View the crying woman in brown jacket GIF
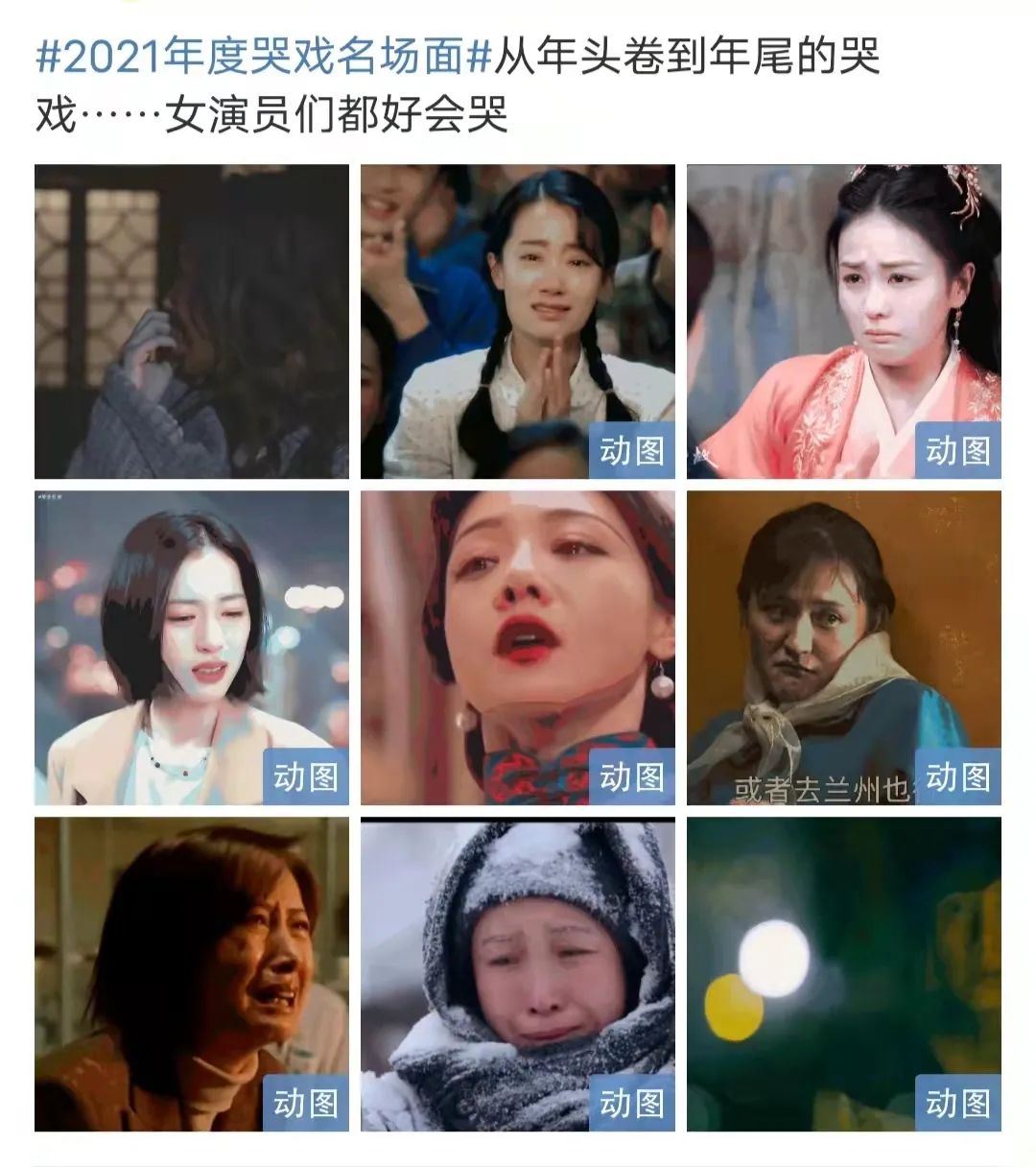The width and height of the screenshot is (1036, 1167). pyautogui.click(x=192, y=974)
